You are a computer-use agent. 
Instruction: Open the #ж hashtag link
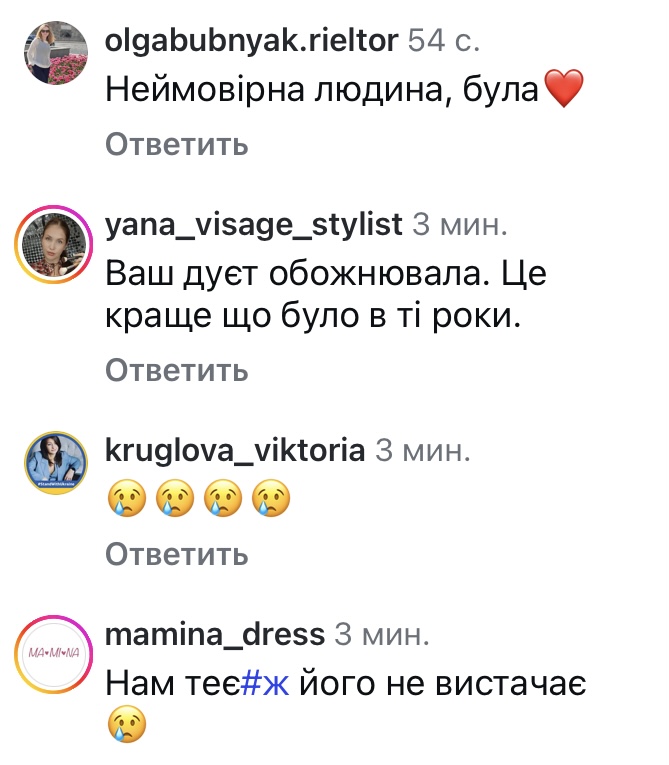265,683
